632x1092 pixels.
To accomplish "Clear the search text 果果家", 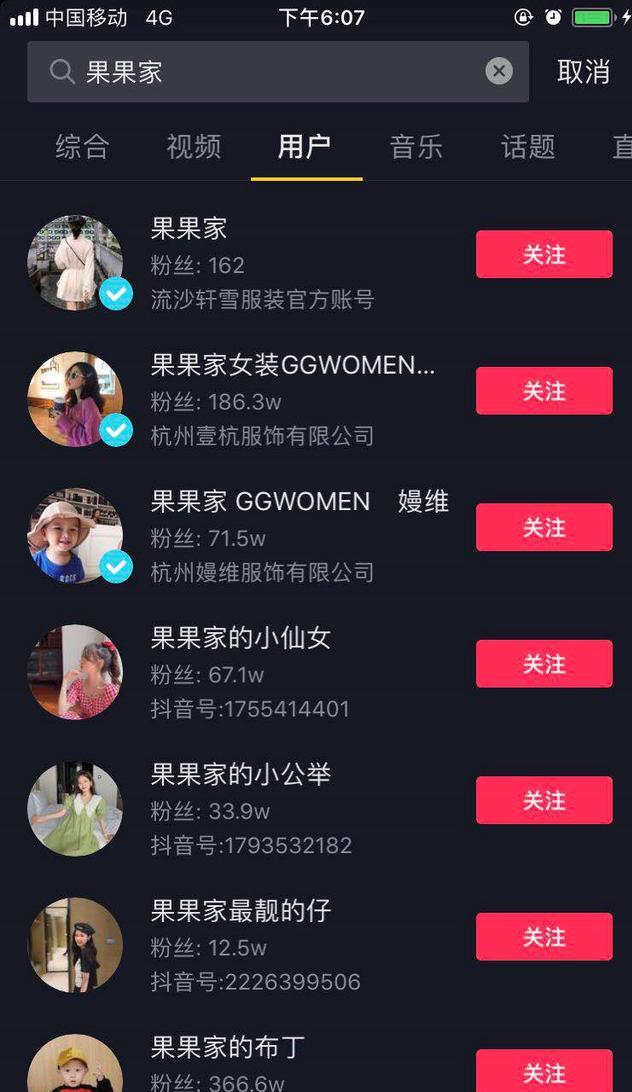I will (499, 71).
